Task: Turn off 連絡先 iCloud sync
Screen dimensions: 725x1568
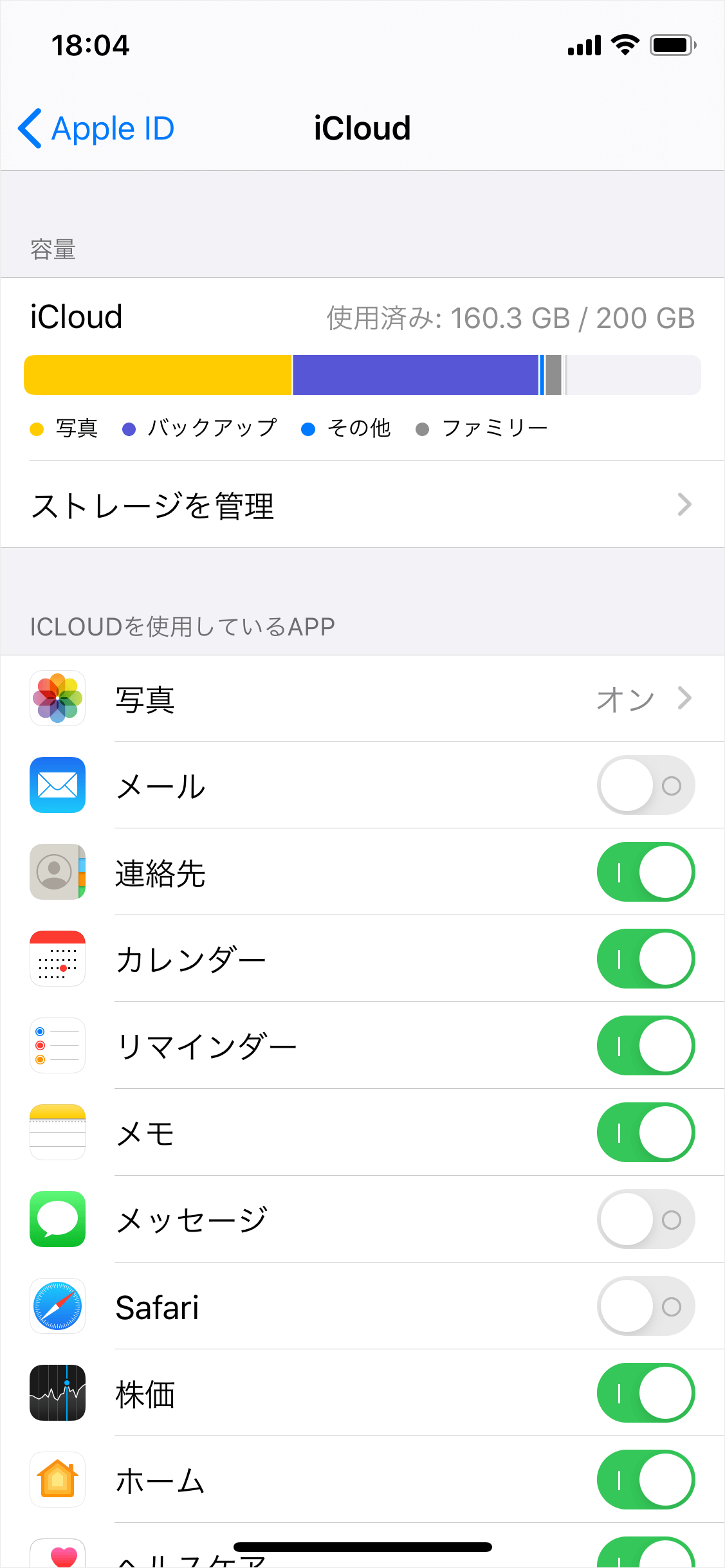Action: (645, 872)
